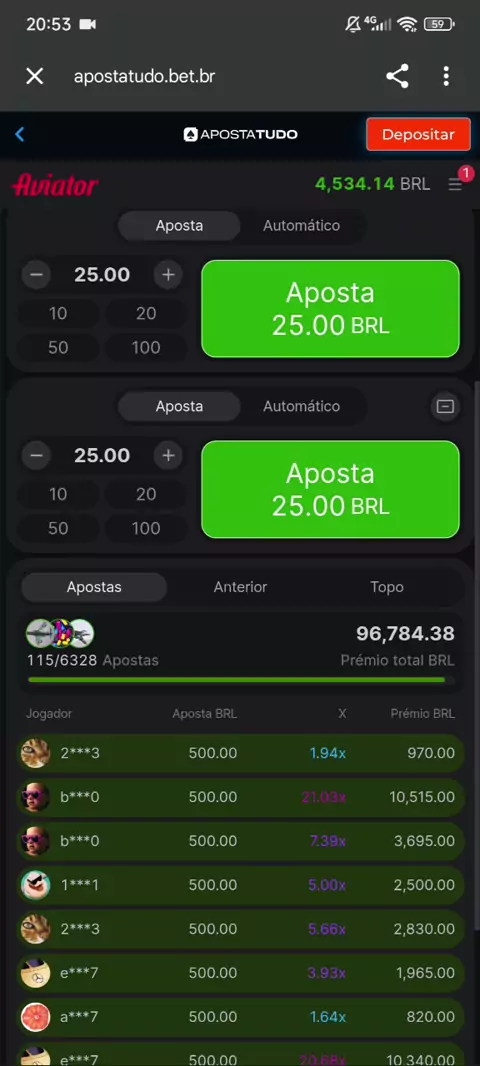
Task: Place the first Aposta 25.00 BRL bet
Action: 330,309
